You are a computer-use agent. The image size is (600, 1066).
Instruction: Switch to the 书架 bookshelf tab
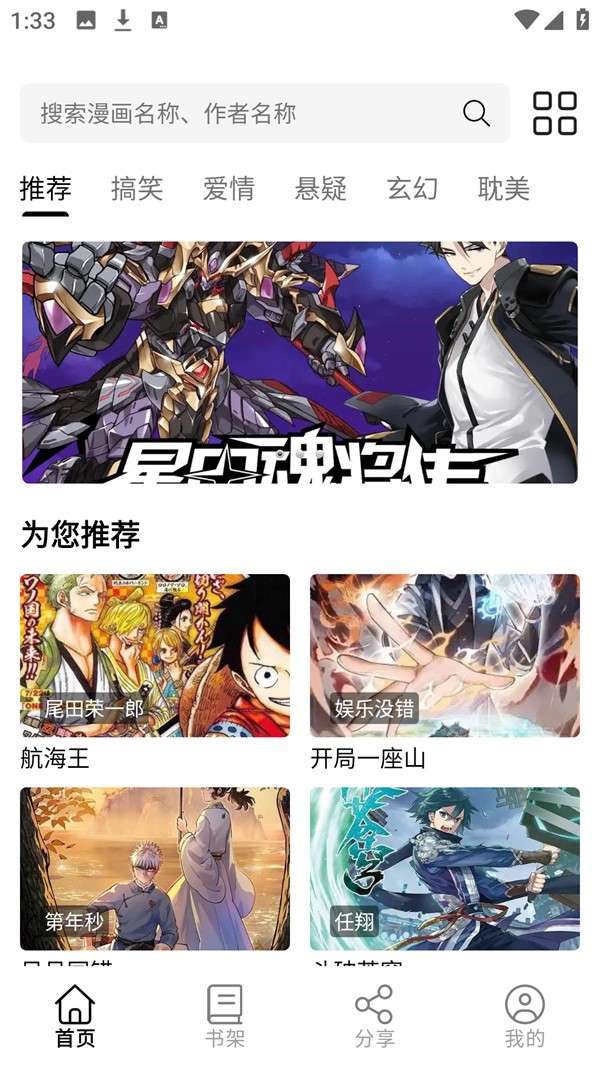(x=225, y=1016)
